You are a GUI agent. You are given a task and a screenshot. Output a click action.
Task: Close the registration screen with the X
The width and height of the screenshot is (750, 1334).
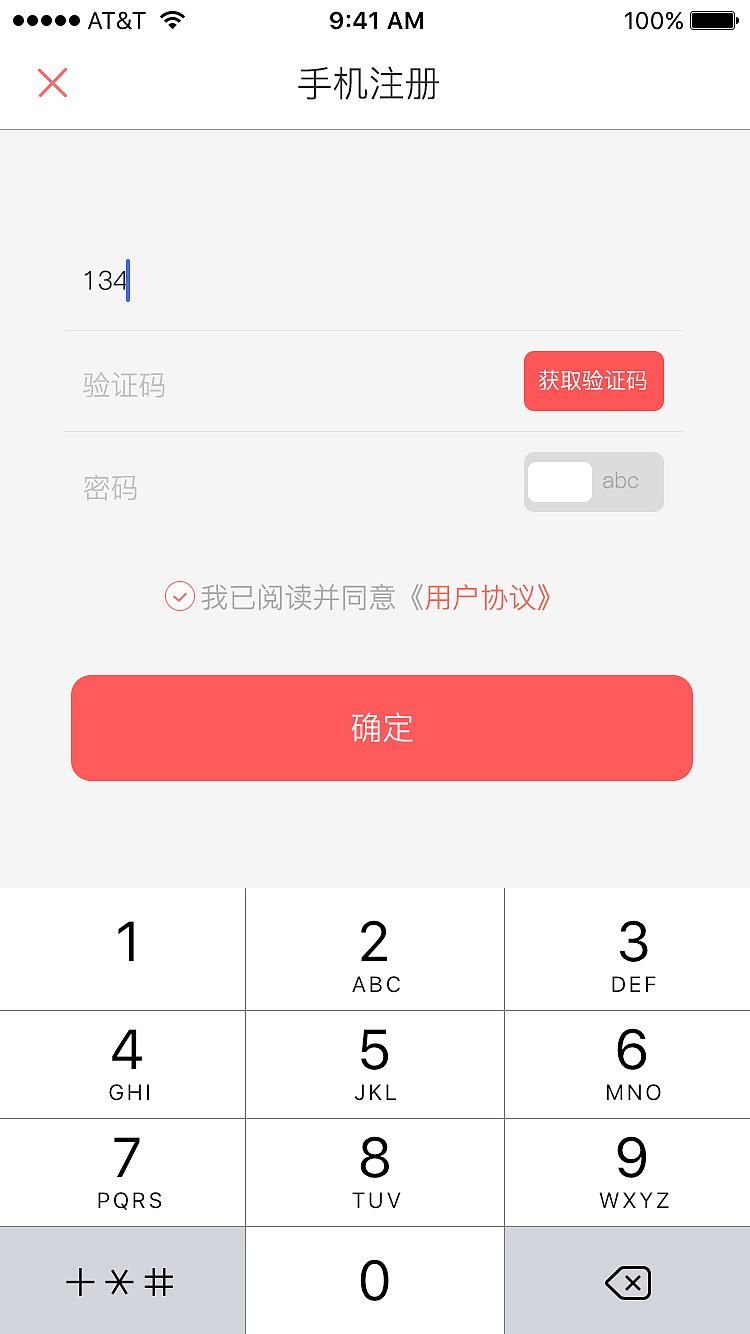pyautogui.click(x=52, y=83)
